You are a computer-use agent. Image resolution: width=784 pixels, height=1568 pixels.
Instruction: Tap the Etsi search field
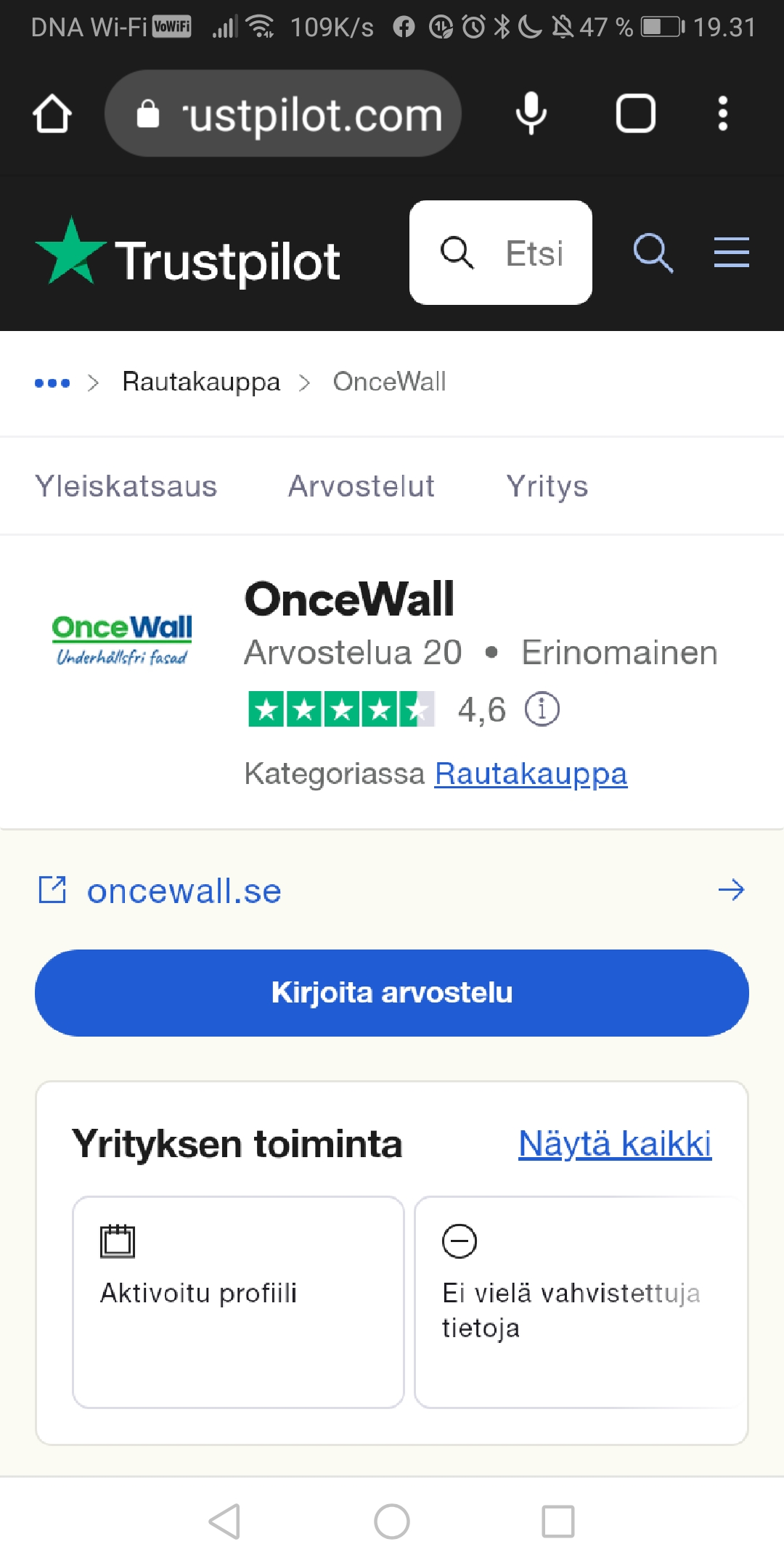[x=501, y=253]
